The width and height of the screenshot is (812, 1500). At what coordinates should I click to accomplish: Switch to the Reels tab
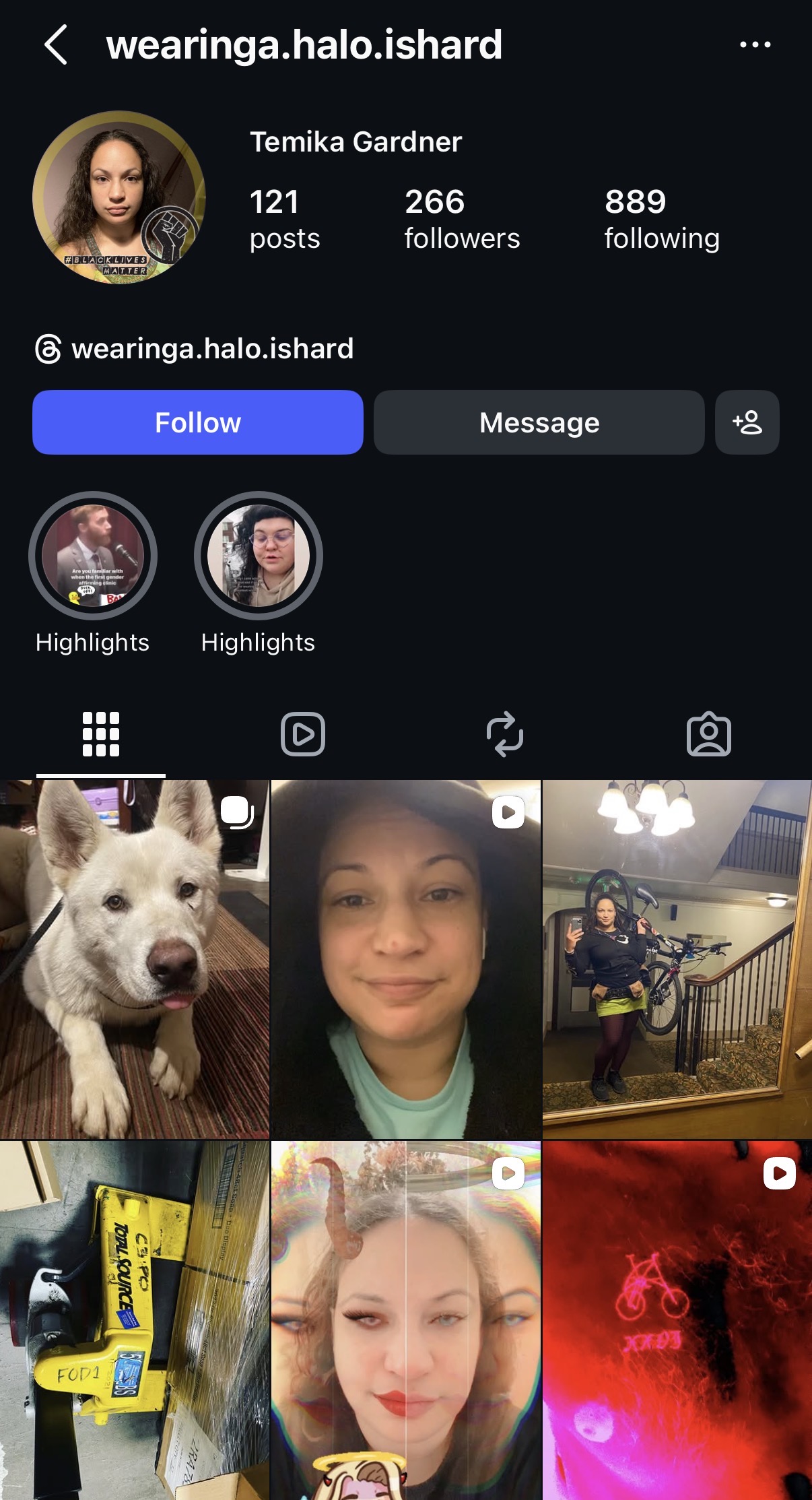point(302,733)
